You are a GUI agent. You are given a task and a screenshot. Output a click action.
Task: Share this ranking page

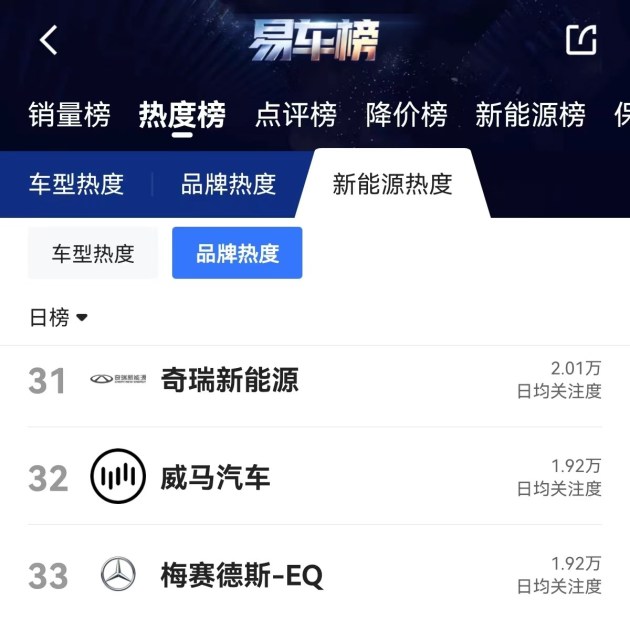581,40
